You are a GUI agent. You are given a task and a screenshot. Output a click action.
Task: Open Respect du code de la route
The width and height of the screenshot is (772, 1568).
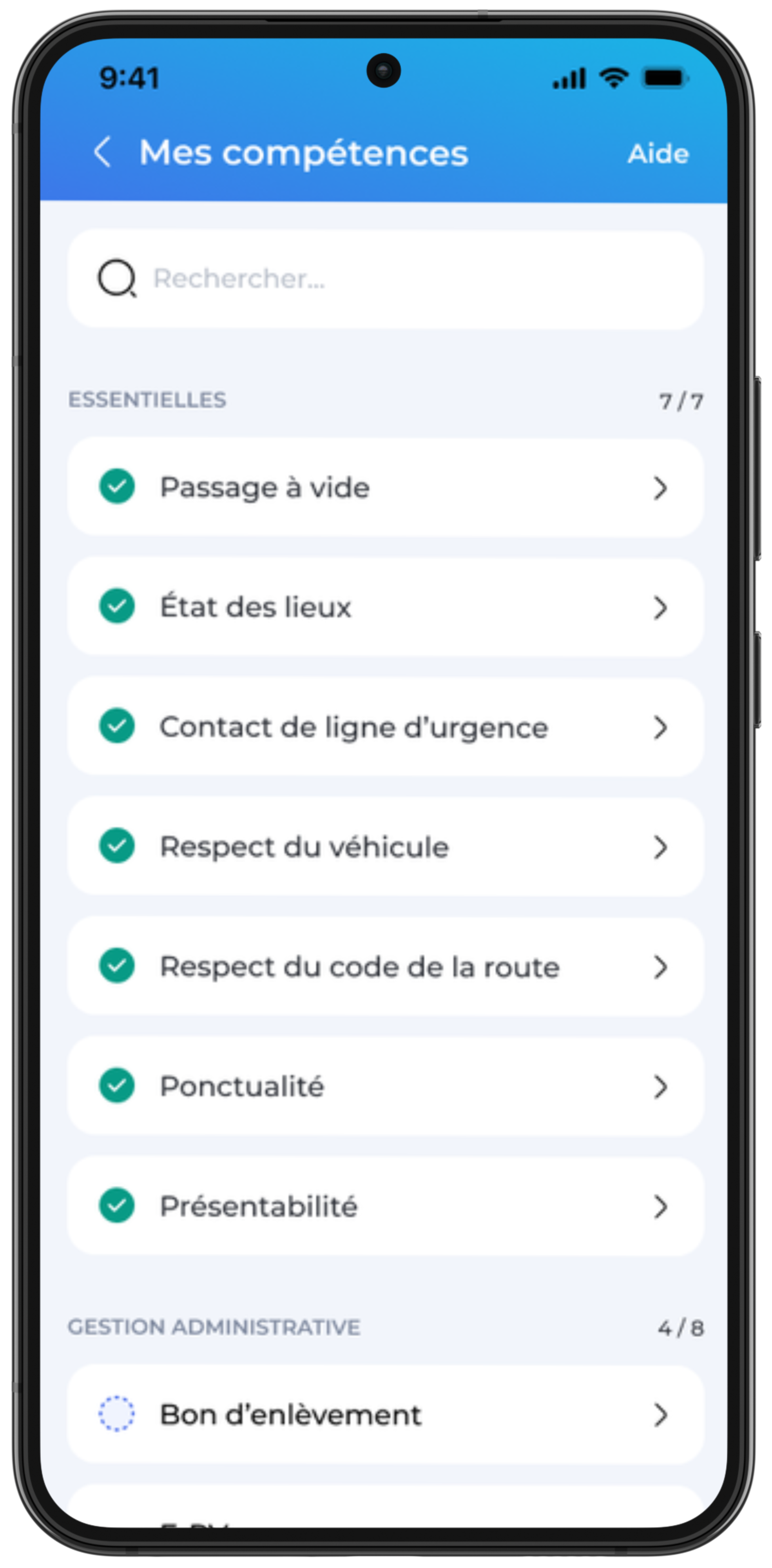pos(386,967)
